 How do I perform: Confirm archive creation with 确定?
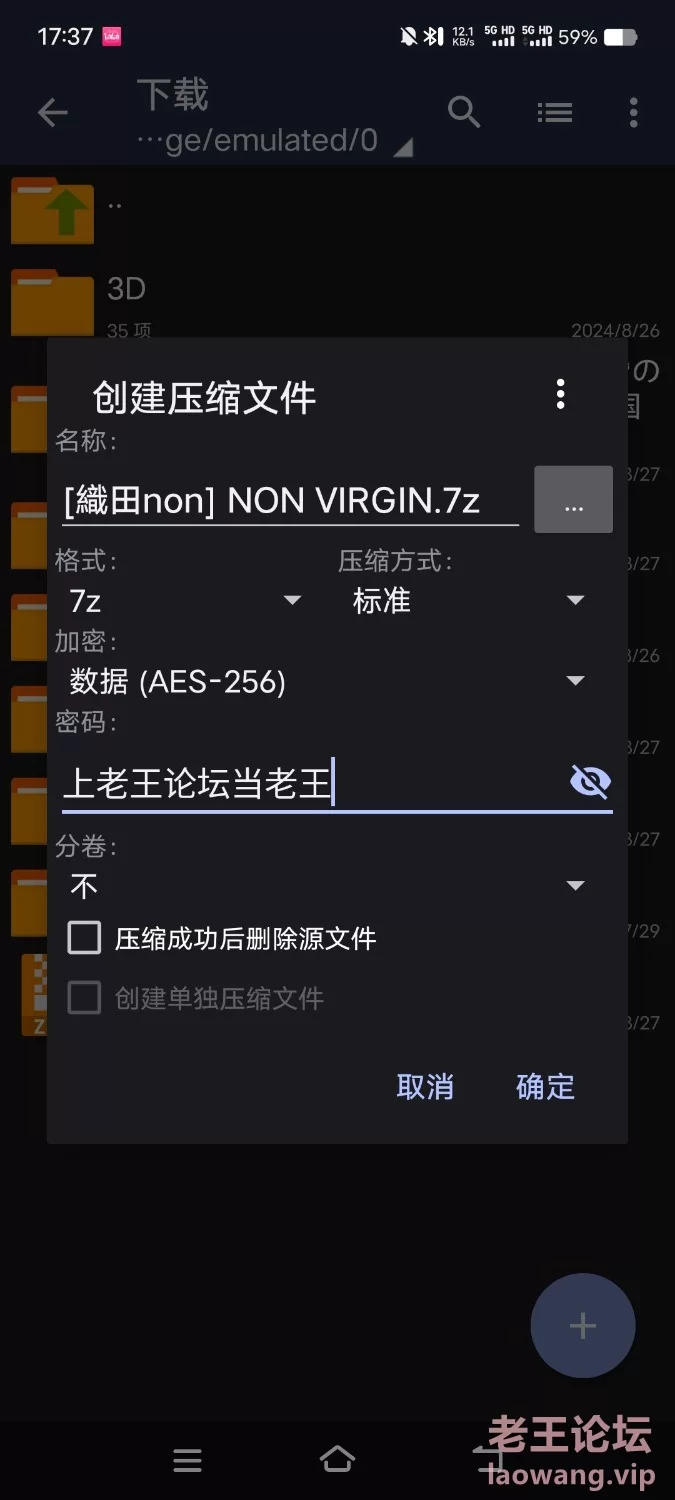[x=545, y=1087]
